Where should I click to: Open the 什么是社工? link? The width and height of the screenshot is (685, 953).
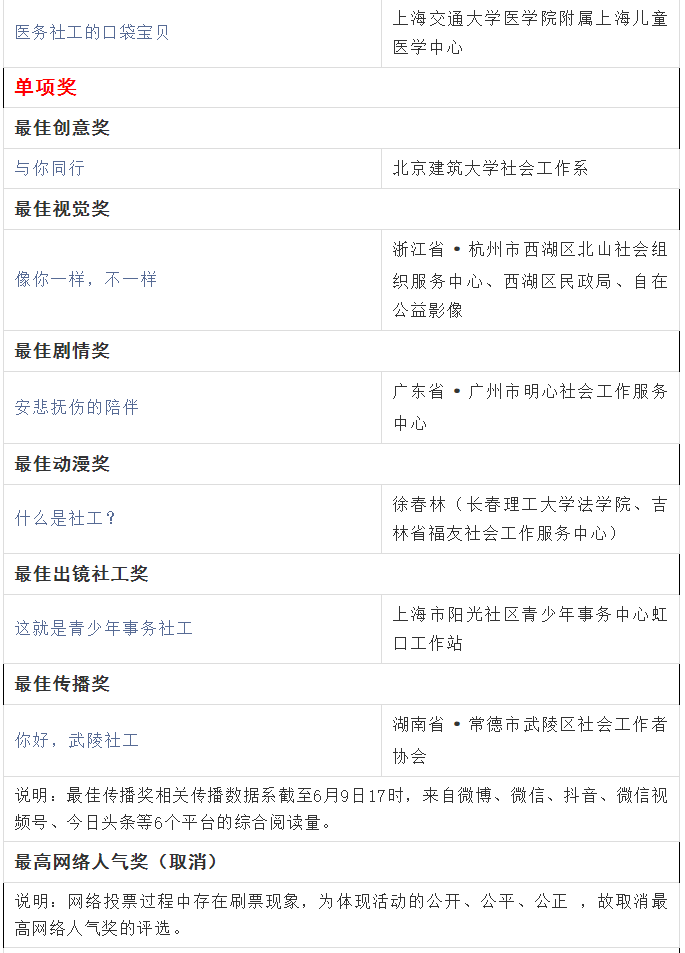coord(67,518)
